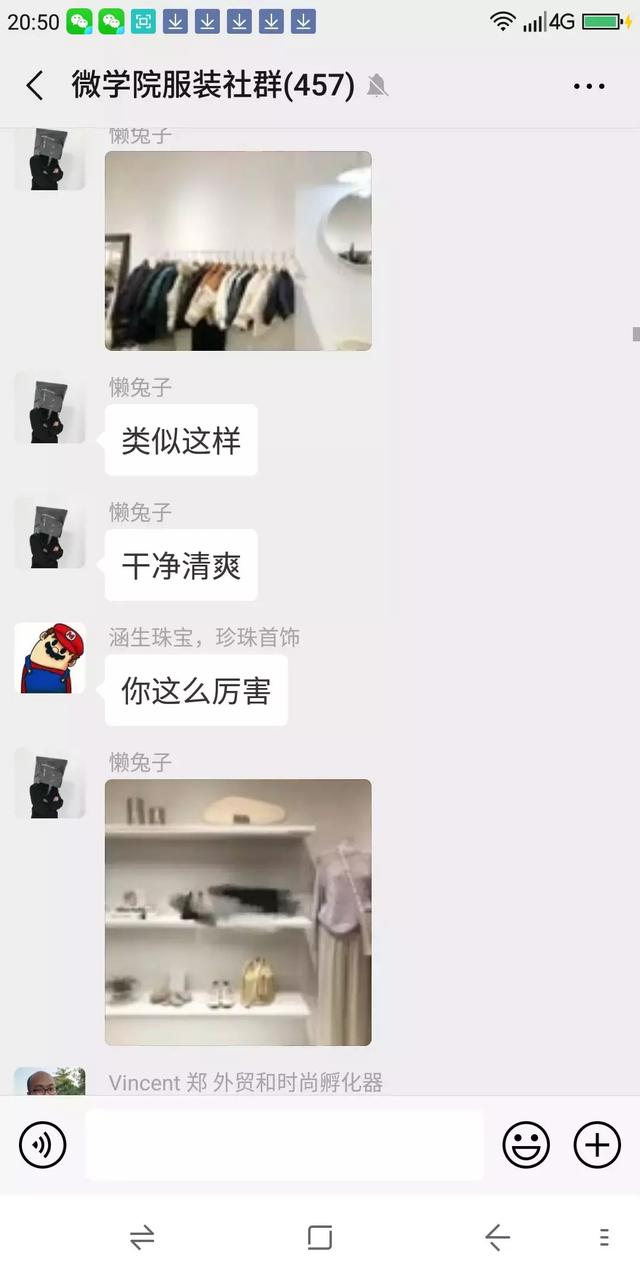Open the three-dot chat info menu
This screenshot has height=1280, width=640.
(x=589, y=86)
